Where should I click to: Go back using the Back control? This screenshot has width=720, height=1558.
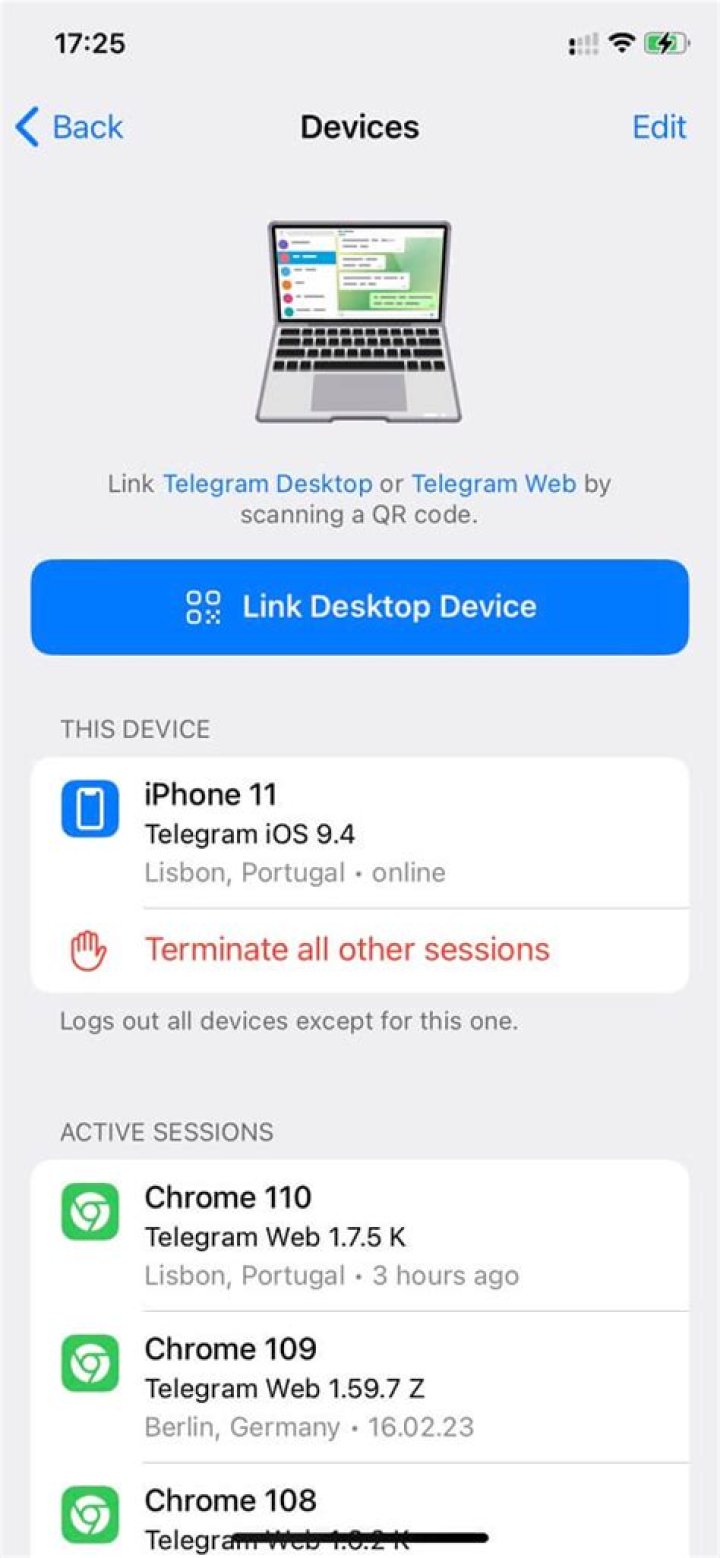pos(68,127)
